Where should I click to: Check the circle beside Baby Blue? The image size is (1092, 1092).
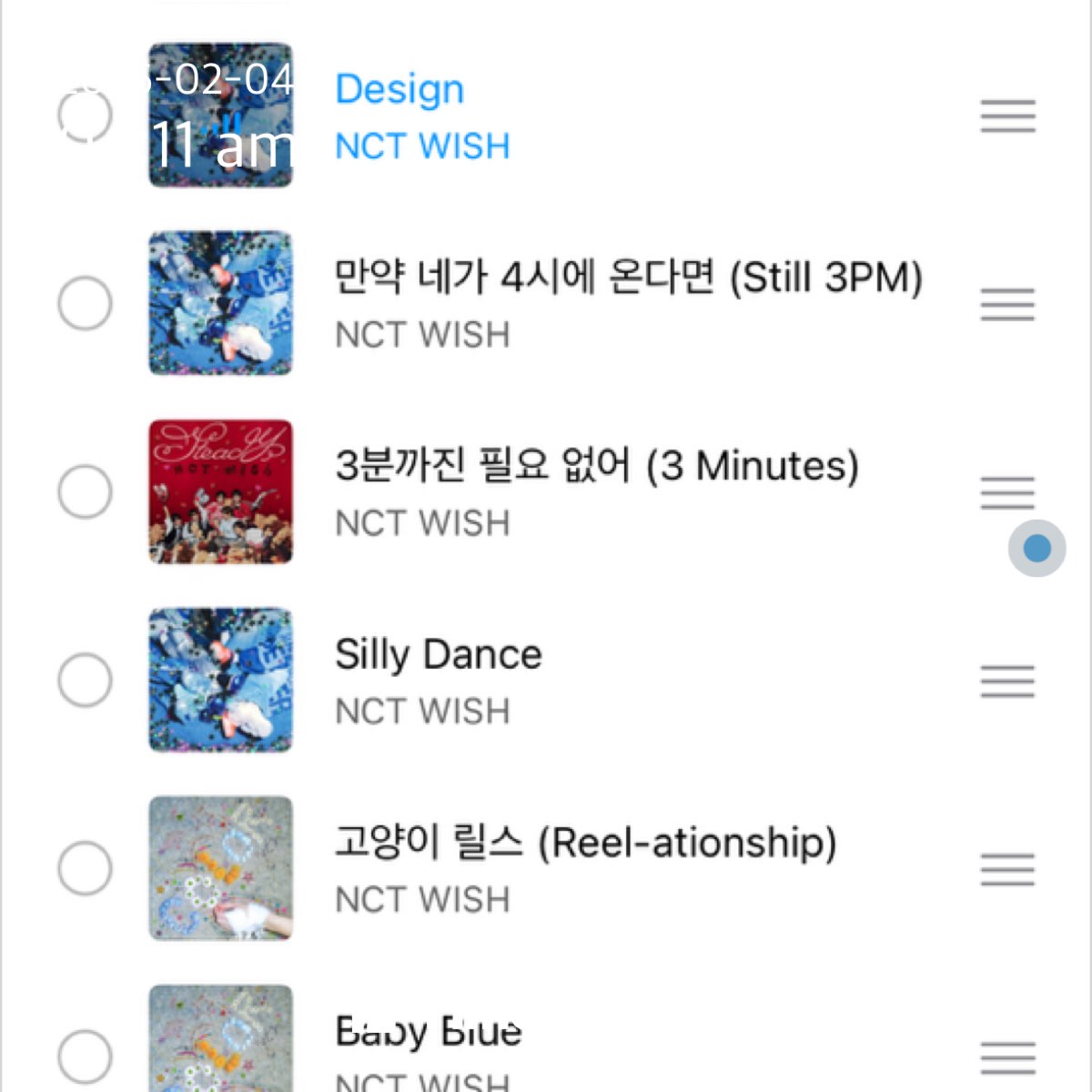coord(85,1057)
